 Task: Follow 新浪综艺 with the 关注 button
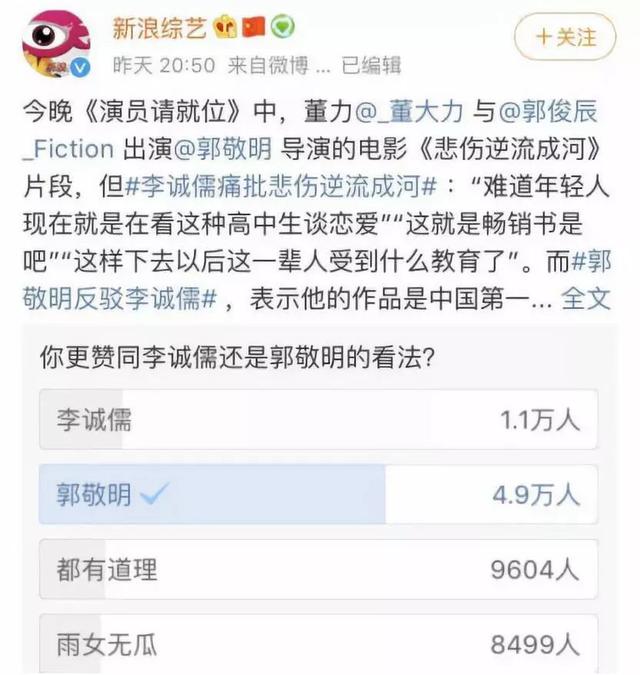point(565,37)
